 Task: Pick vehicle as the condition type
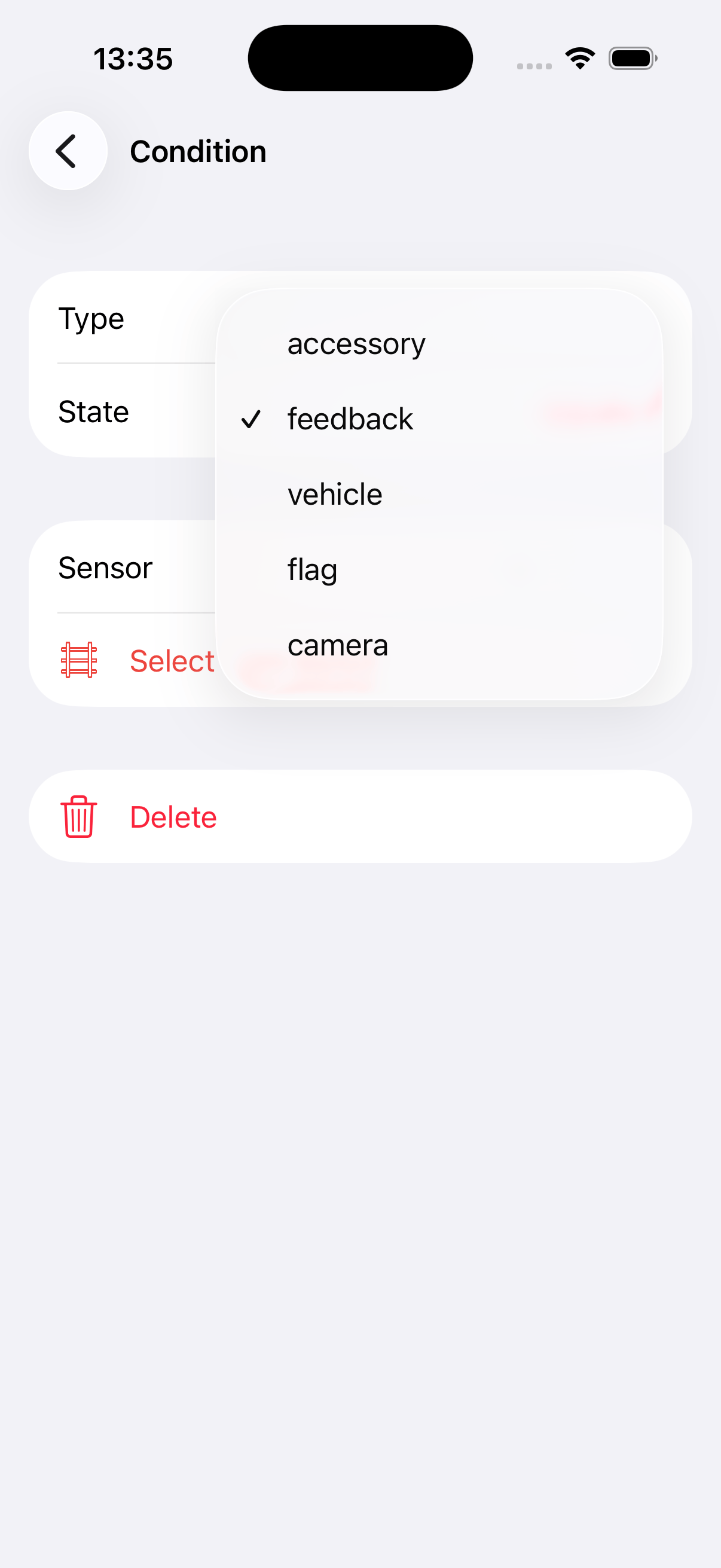click(x=335, y=494)
